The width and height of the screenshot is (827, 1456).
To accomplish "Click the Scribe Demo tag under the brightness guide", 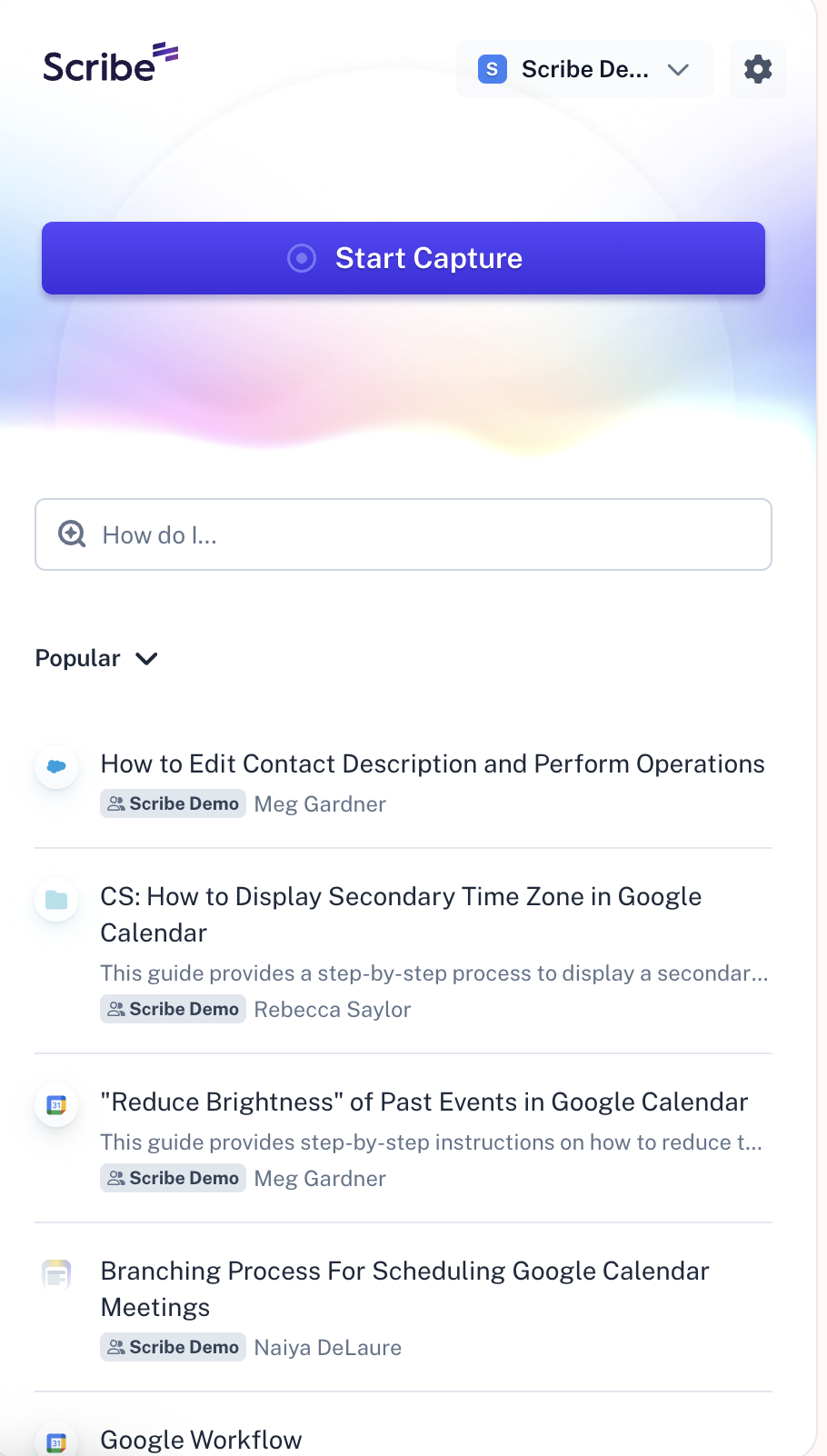I will pyautogui.click(x=173, y=1178).
